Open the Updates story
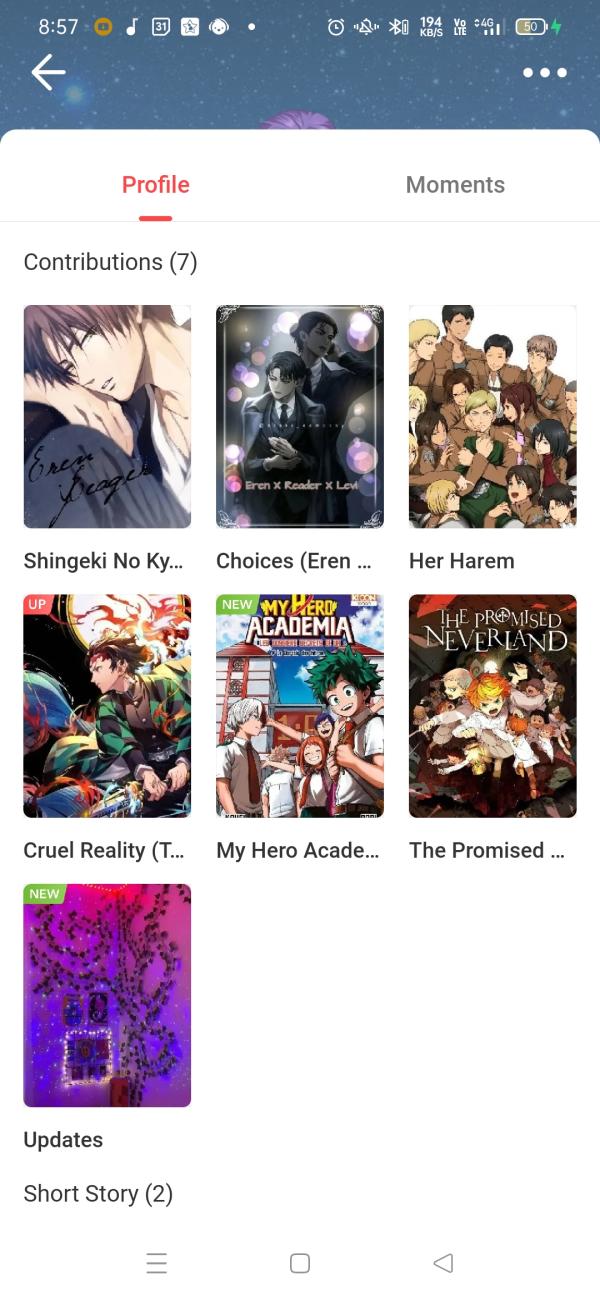Viewport: 600px width, 1300px height. (x=107, y=995)
